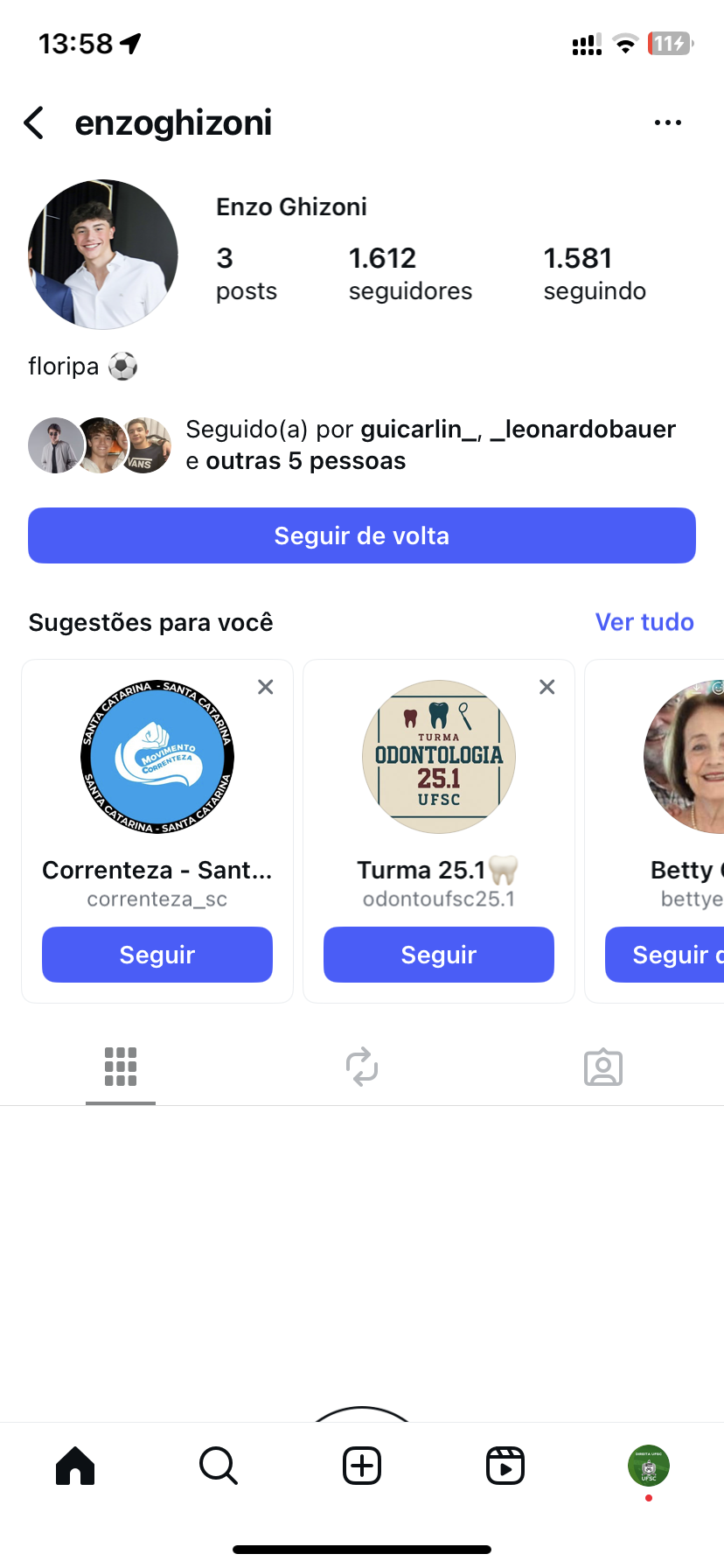Dismiss the Turma 25.1 suggestion
Image resolution: width=724 pixels, height=1568 pixels.
click(x=547, y=687)
